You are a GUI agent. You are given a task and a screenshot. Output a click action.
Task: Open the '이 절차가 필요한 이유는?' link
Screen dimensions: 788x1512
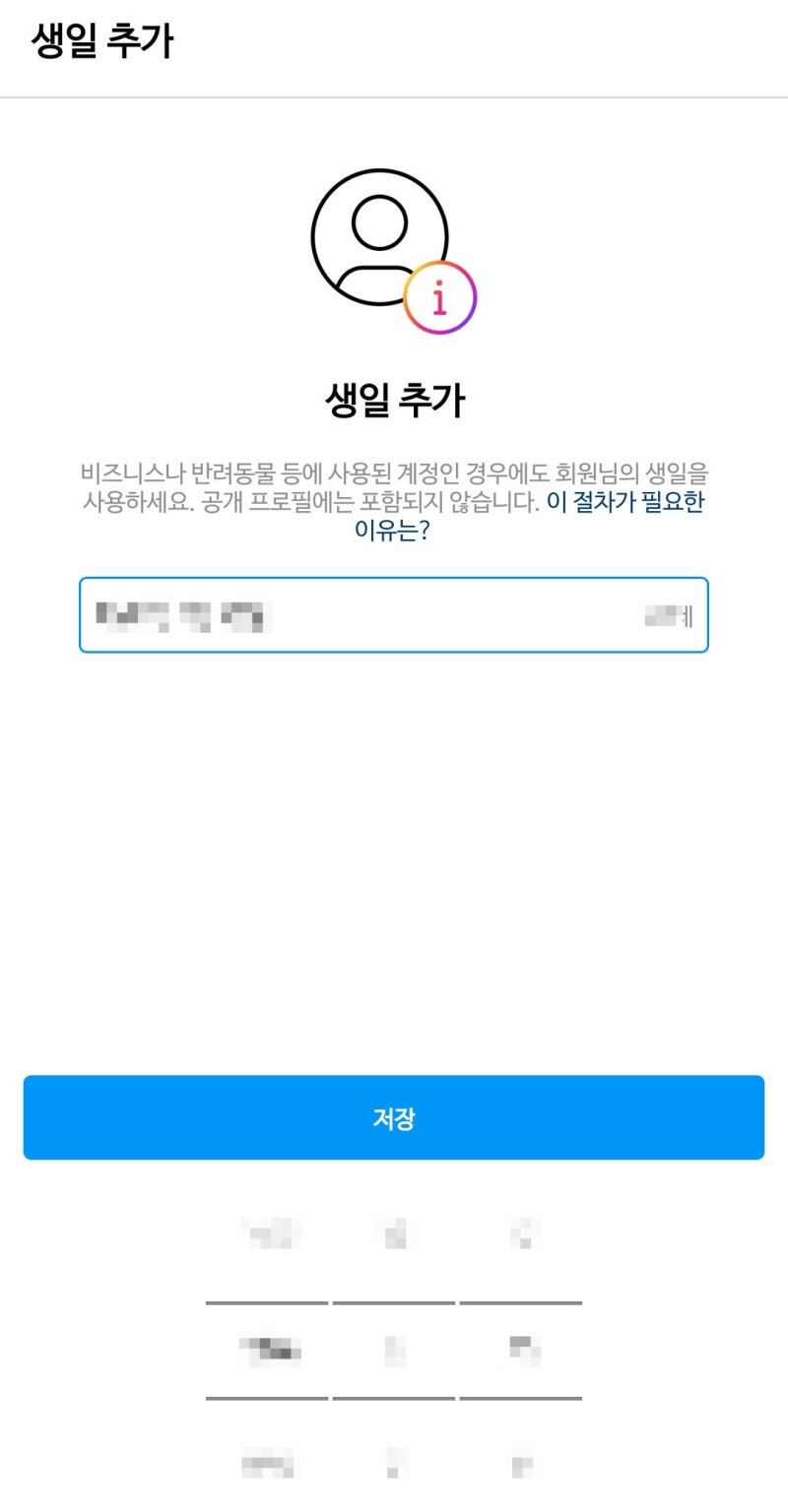point(624,502)
